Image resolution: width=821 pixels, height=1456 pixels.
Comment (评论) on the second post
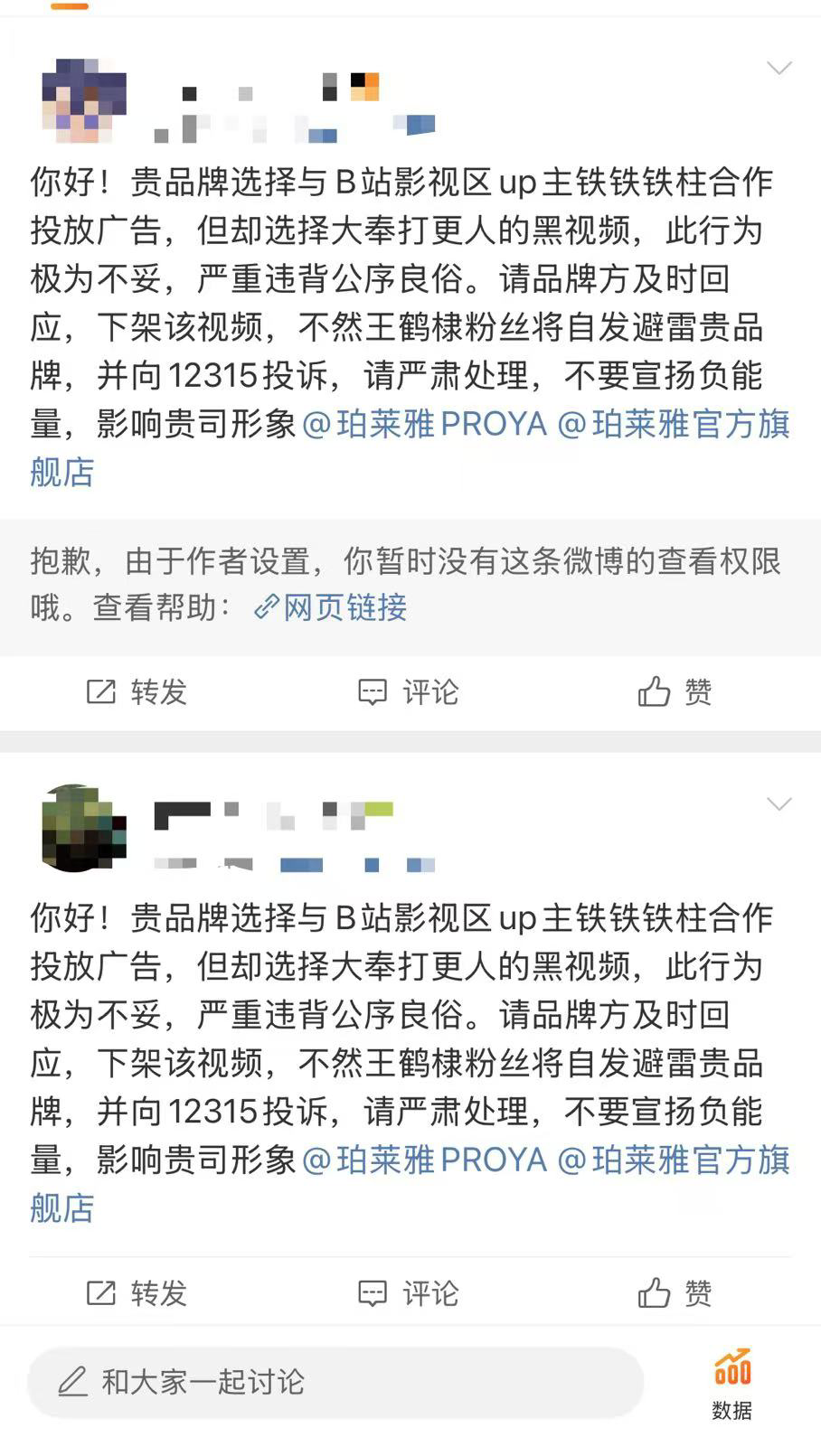409,1293
